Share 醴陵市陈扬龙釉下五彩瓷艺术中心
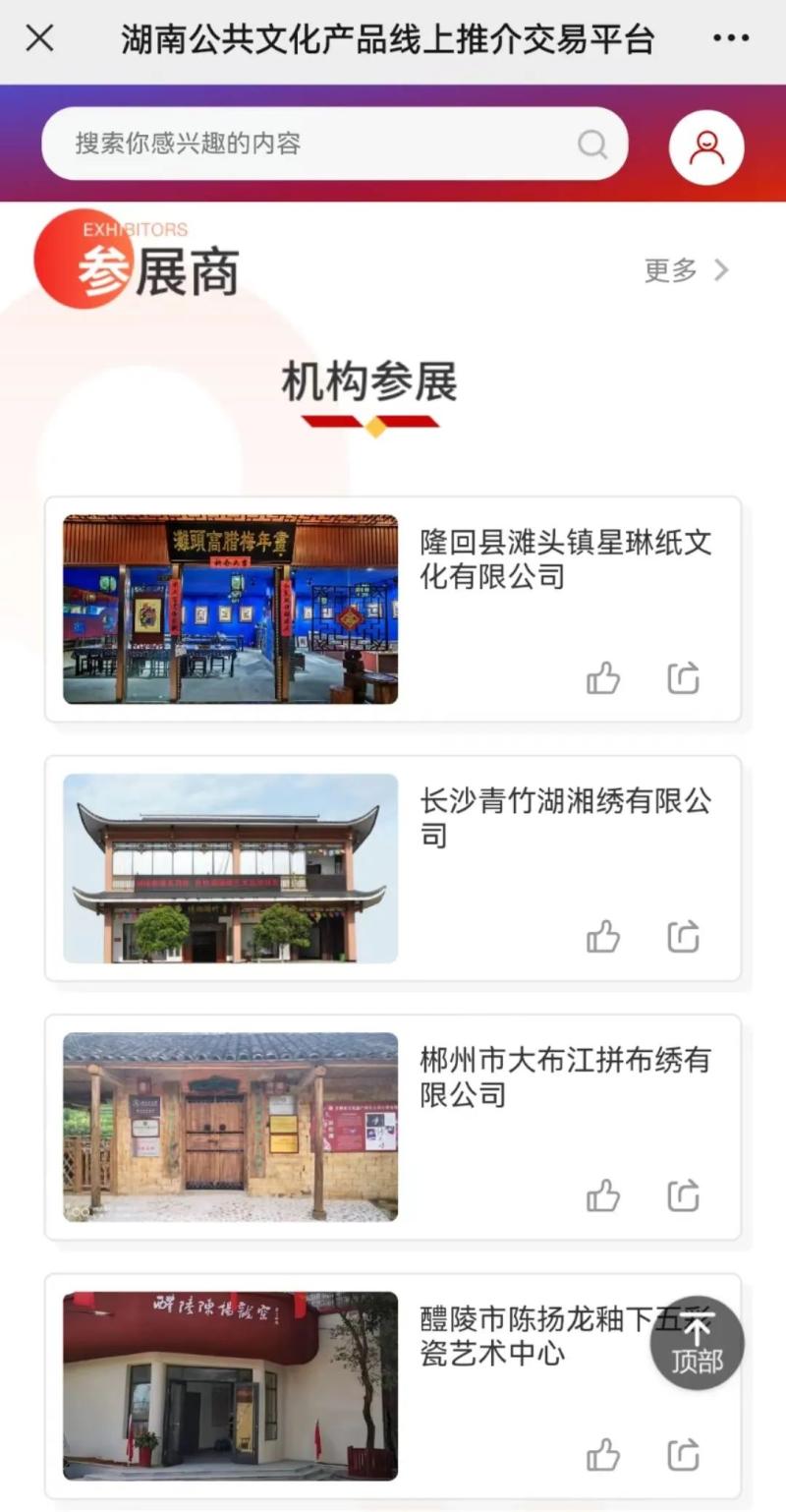786x1512 pixels. tap(683, 1454)
